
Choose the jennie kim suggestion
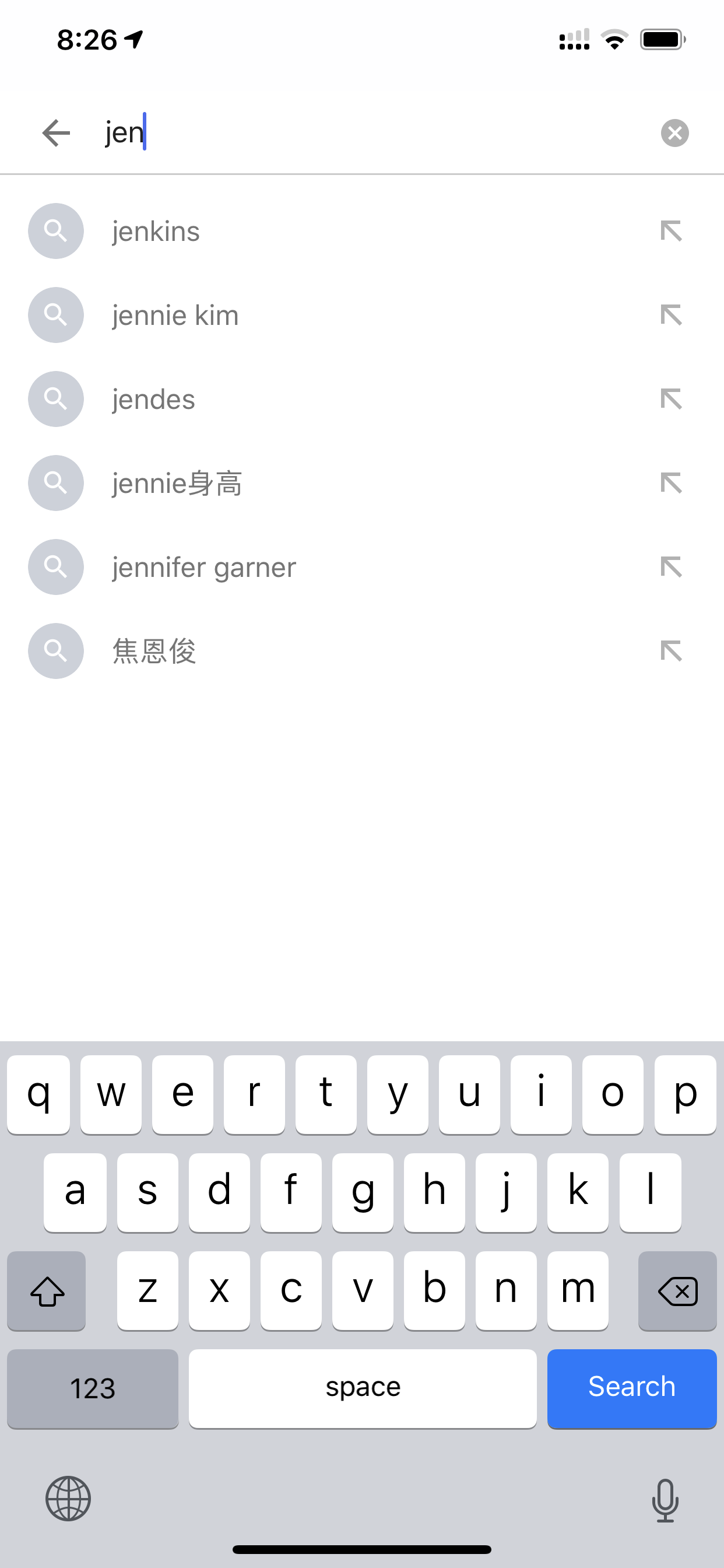362,316
